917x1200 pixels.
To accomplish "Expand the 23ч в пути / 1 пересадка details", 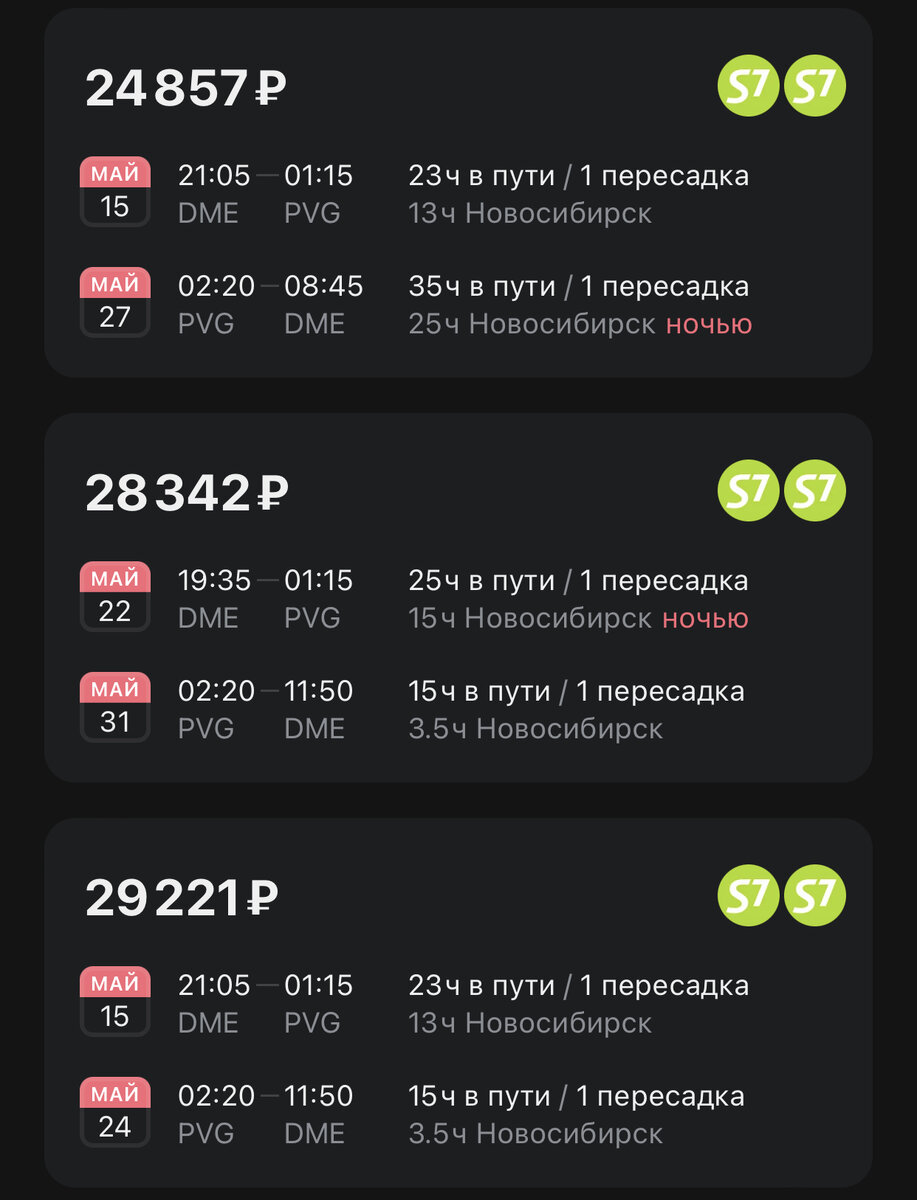I will [x=579, y=175].
